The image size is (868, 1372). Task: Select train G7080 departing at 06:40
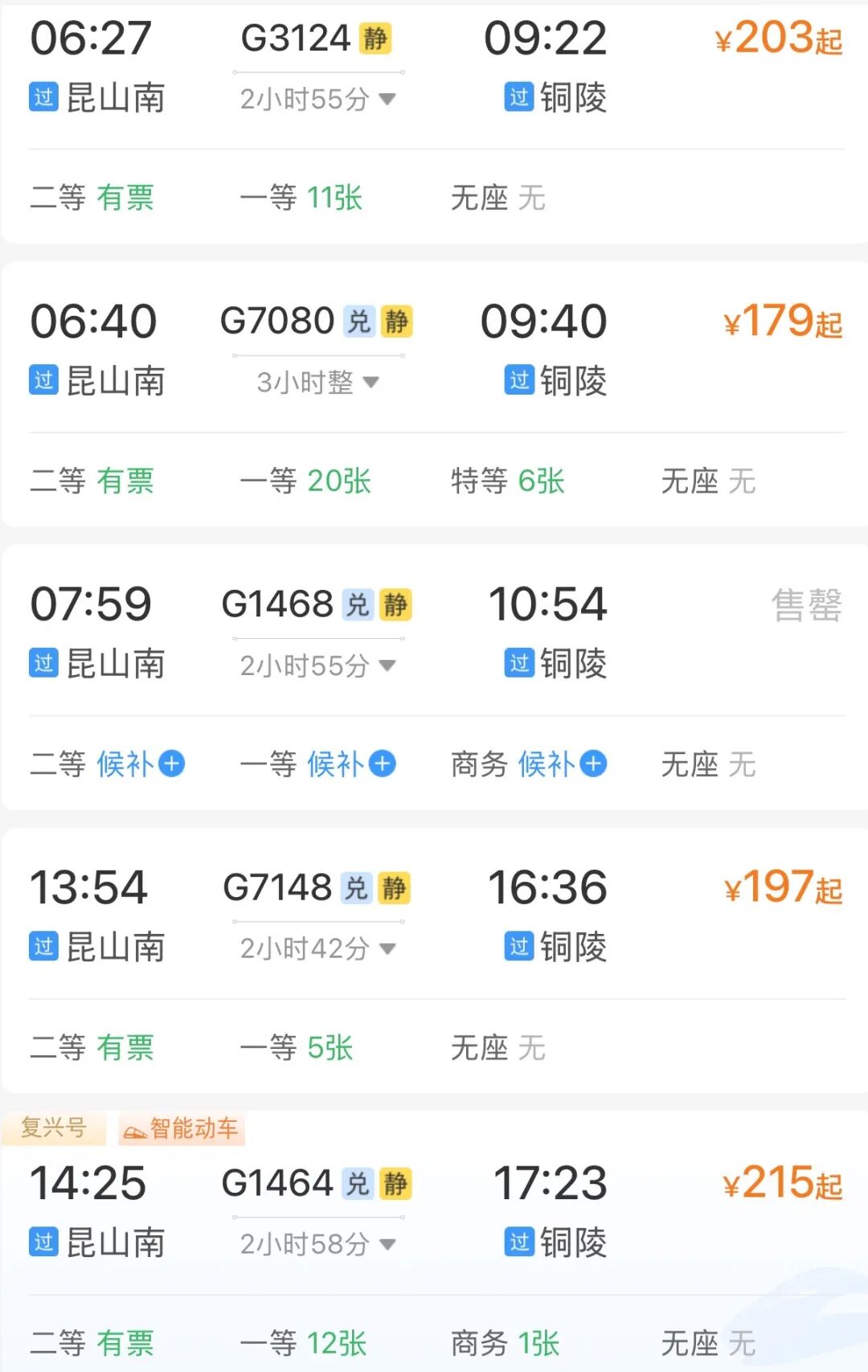[x=277, y=321]
